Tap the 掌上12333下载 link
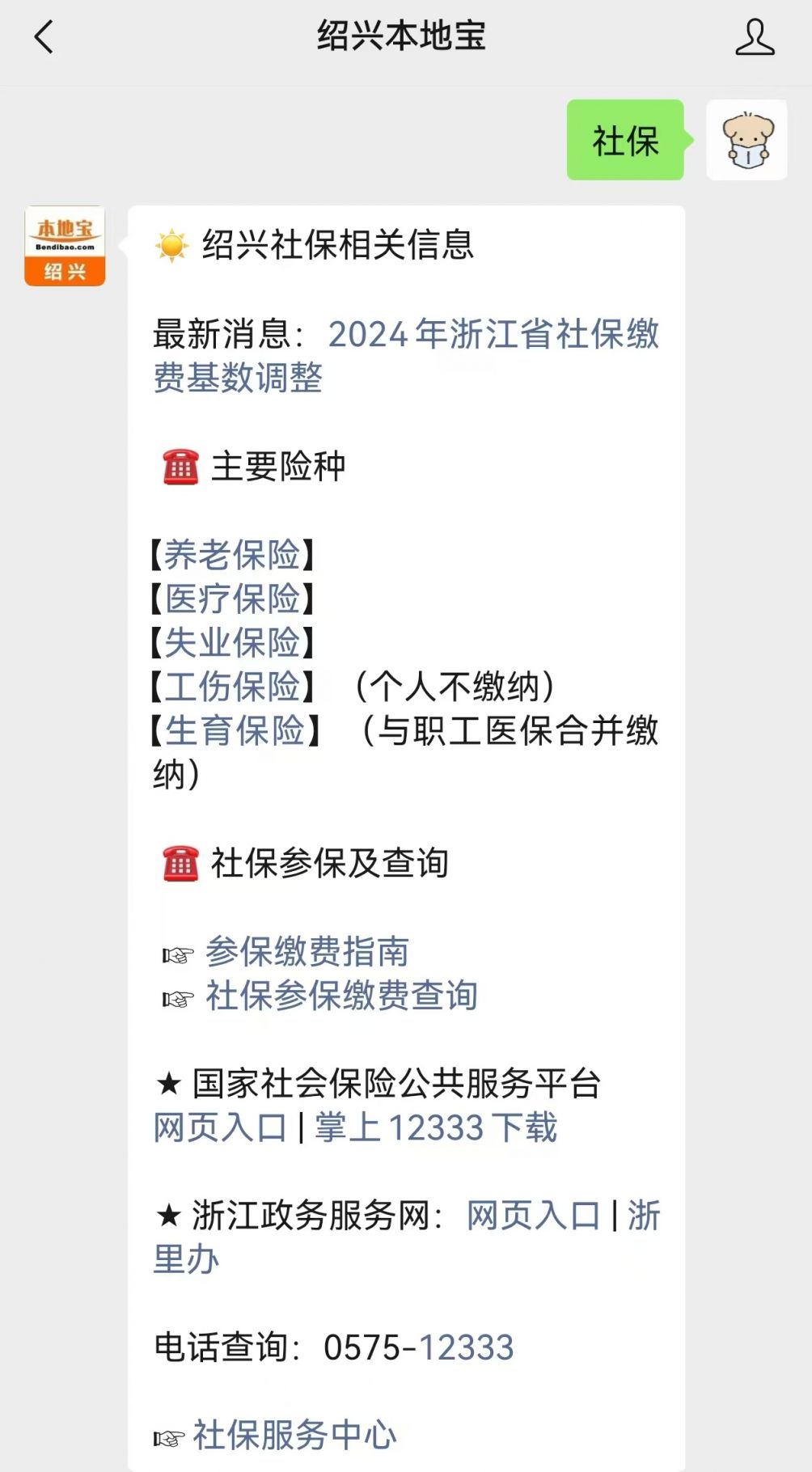812x1472 pixels. [436, 1127]
